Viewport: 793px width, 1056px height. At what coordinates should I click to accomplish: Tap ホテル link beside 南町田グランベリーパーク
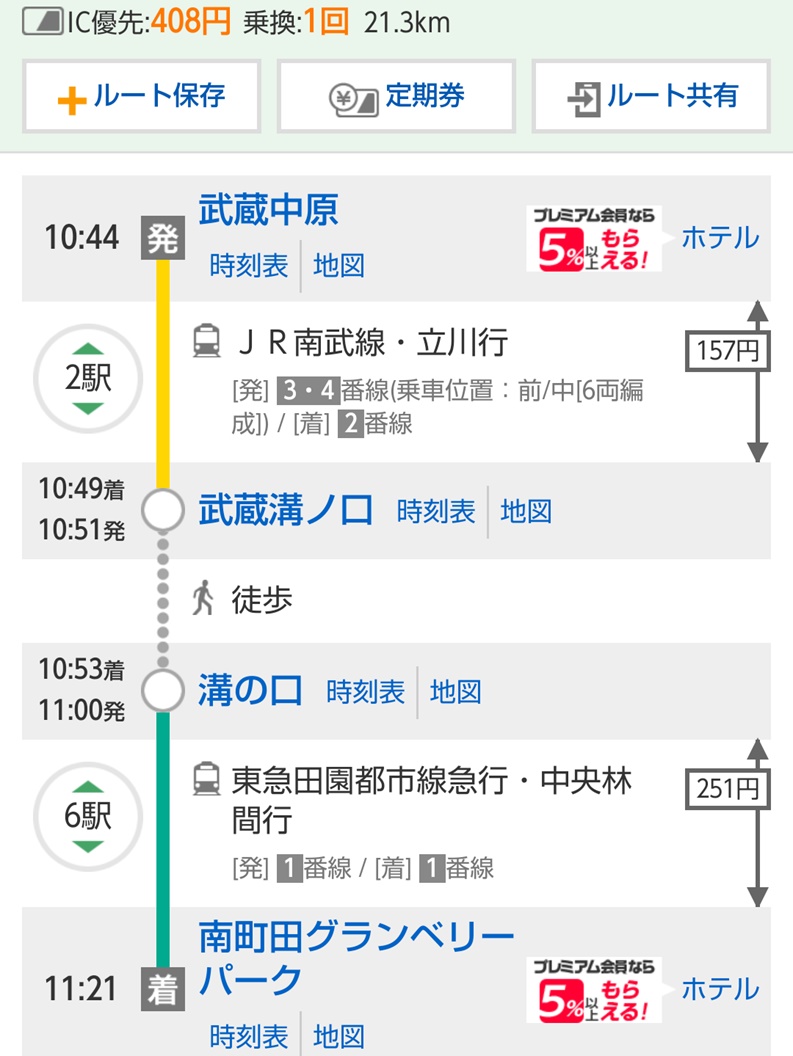[720, 989]
